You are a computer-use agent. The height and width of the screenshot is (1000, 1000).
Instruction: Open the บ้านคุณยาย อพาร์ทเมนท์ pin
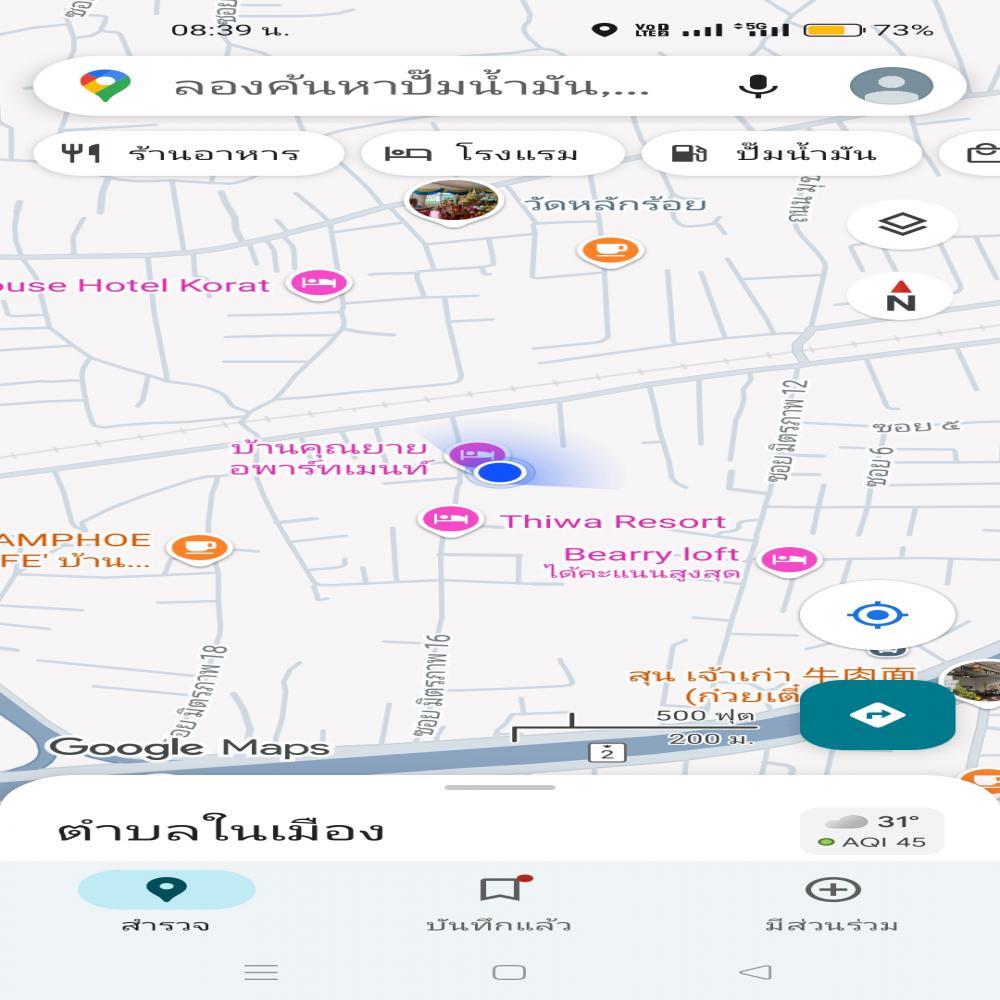point(470,455)
